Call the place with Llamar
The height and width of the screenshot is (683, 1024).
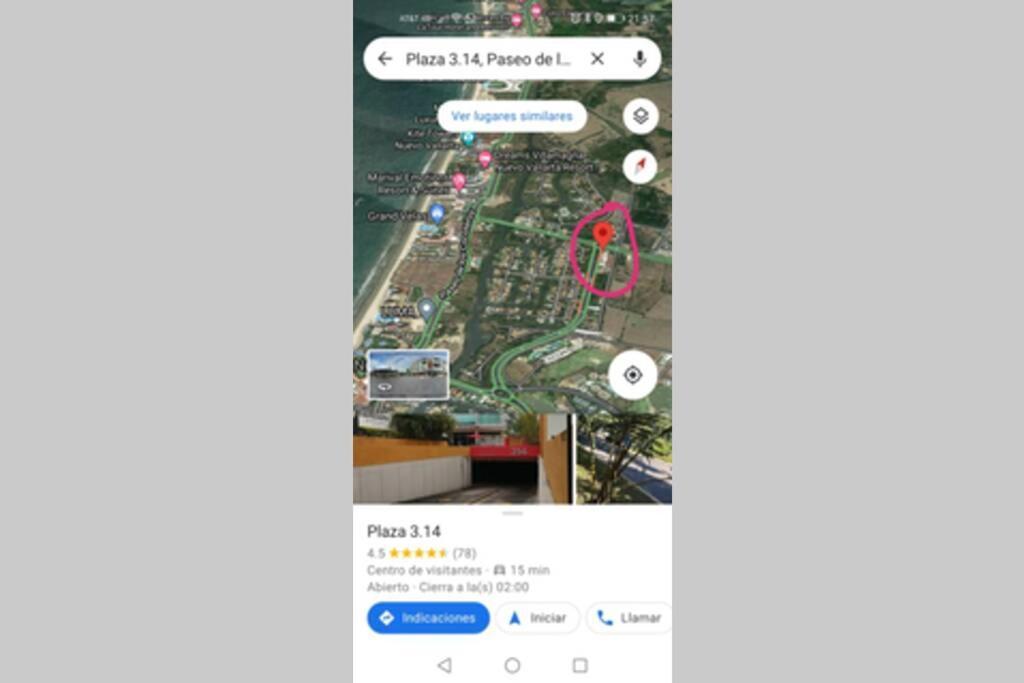coord(630,618)
